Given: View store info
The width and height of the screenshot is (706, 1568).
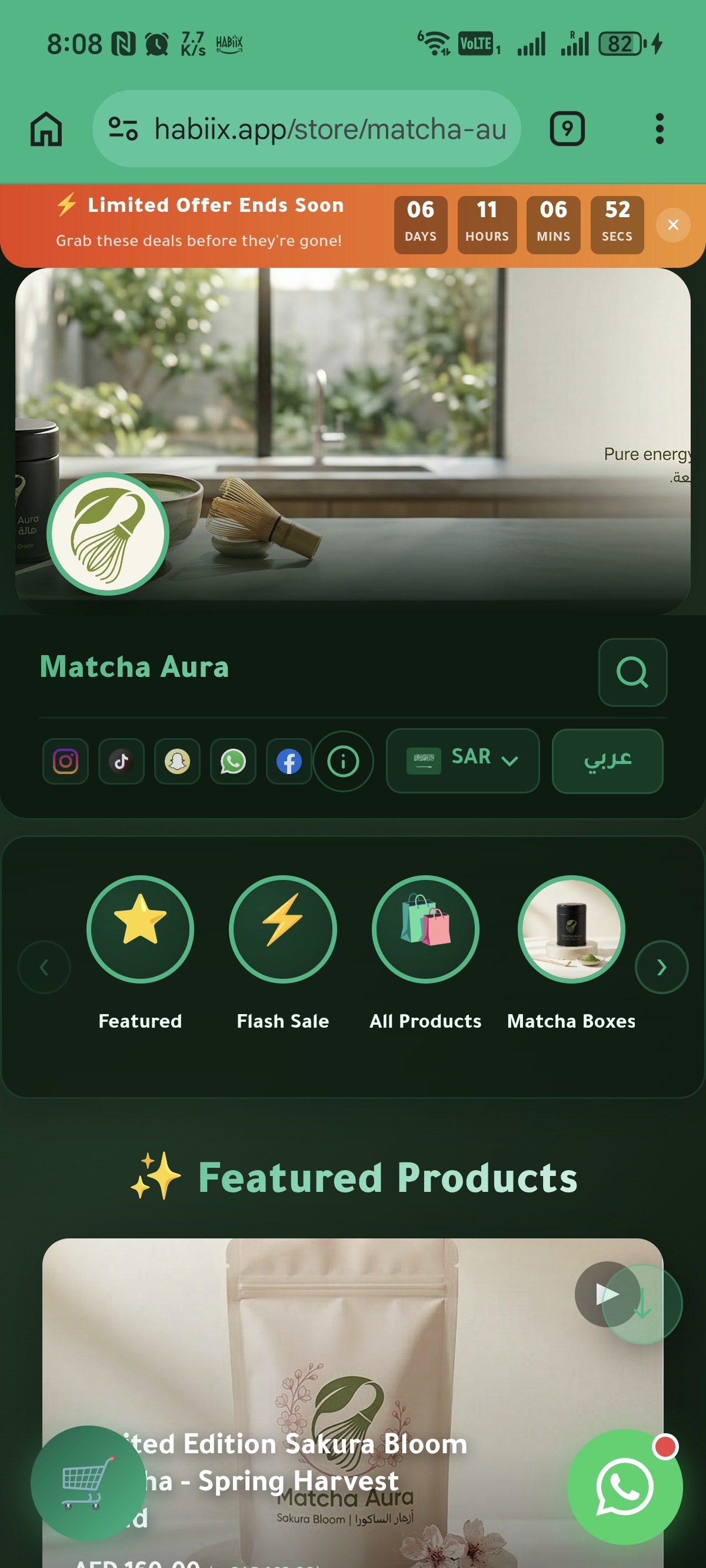Looking at the screenshot, I should pyautogui.click(x=343, y=761).
